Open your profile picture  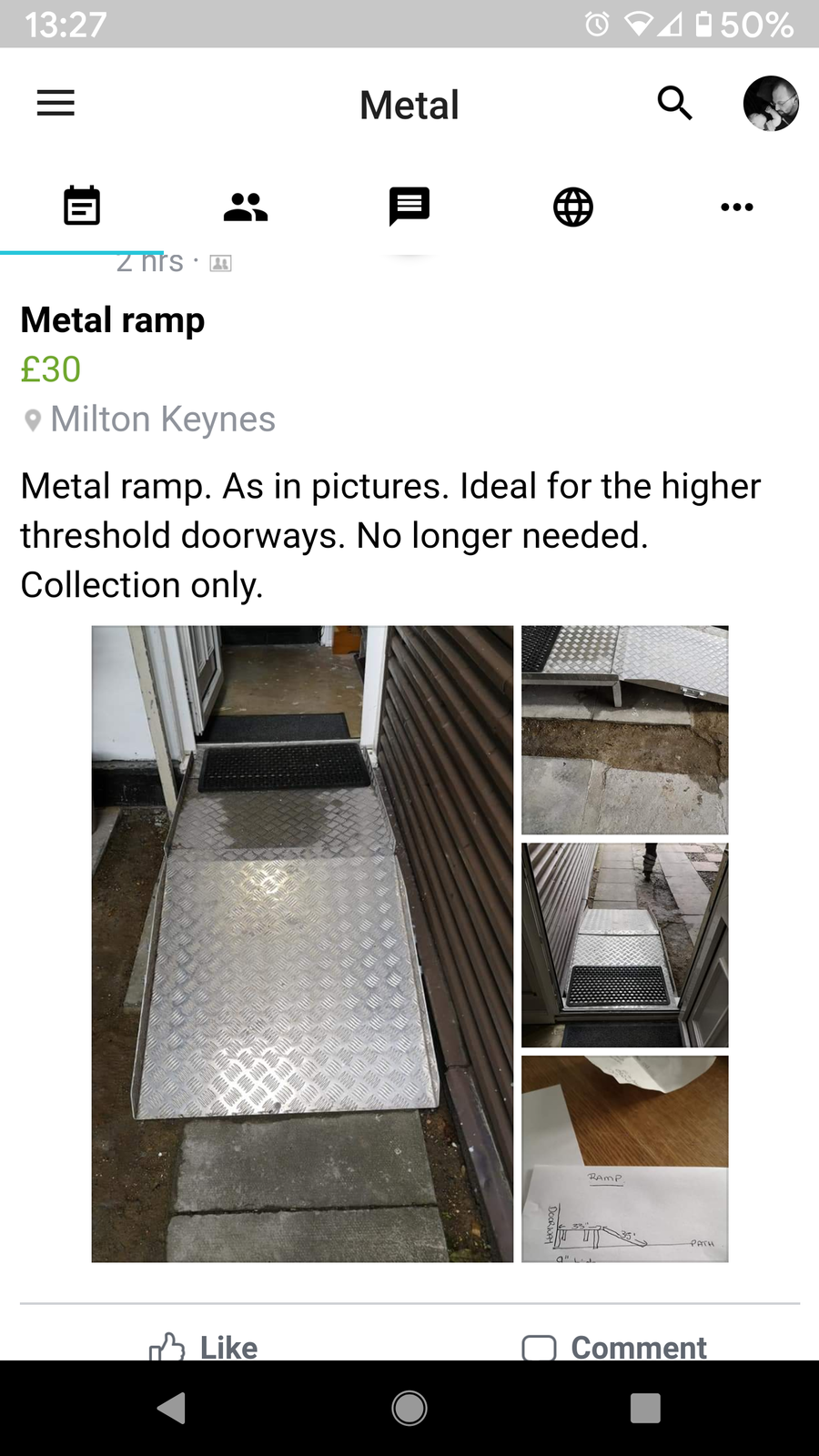click(x=771, y=104)
